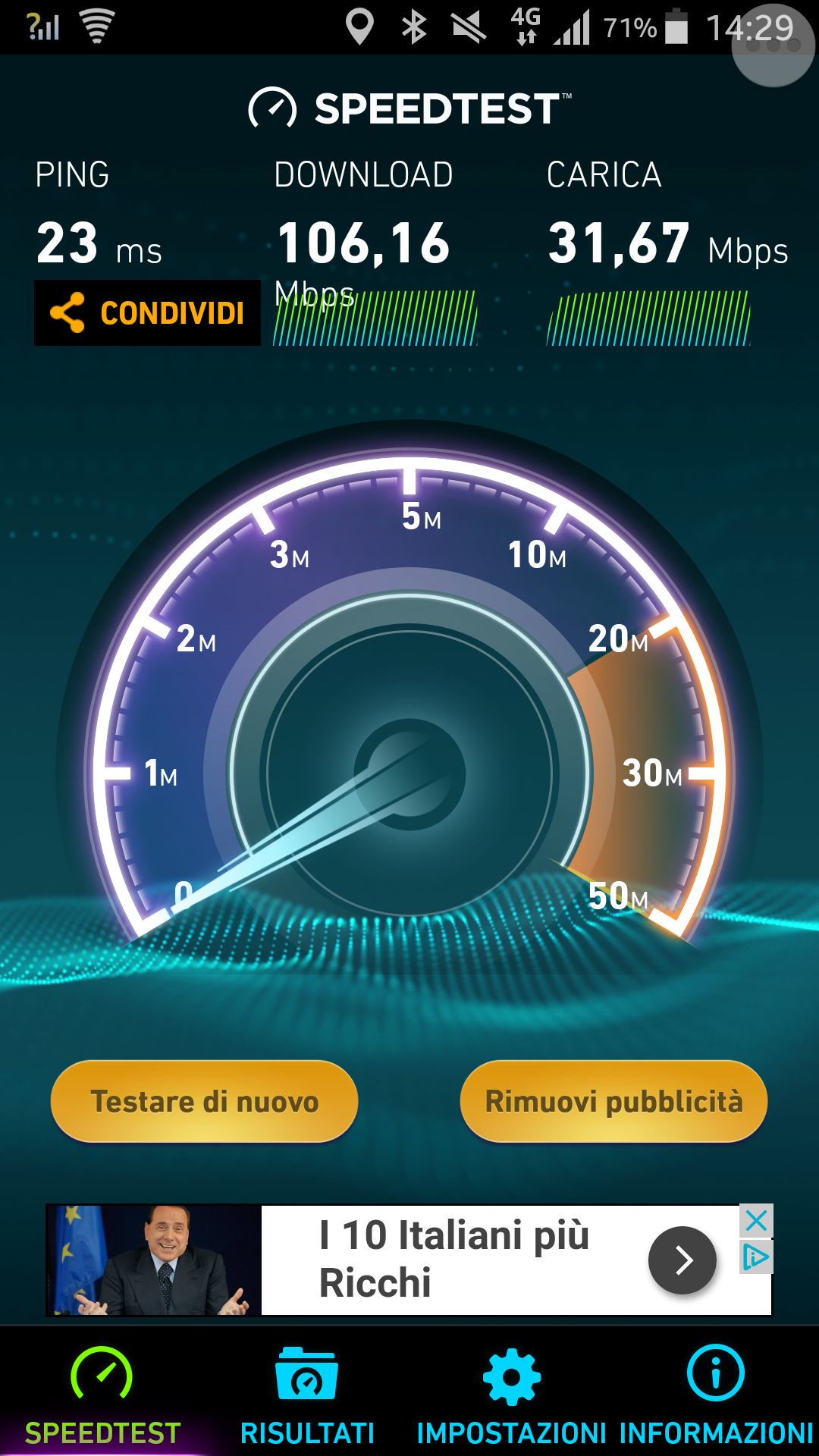Open the AdChoices info icon
This screenshot has height=1456, width=819.
(756, 1257)
